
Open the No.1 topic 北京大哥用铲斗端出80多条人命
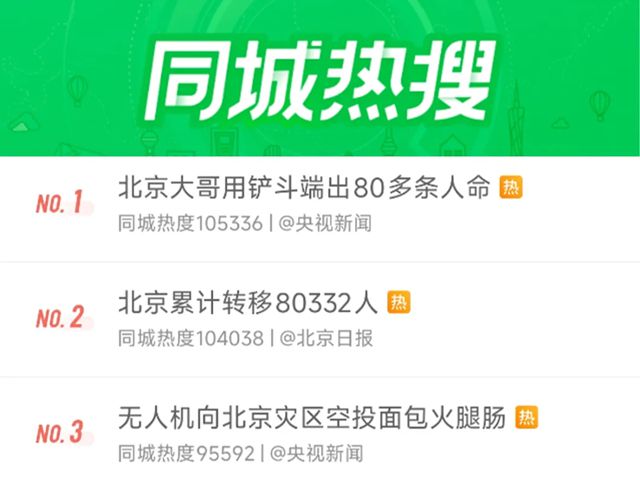pyautogui.click(x=304, y=188)
